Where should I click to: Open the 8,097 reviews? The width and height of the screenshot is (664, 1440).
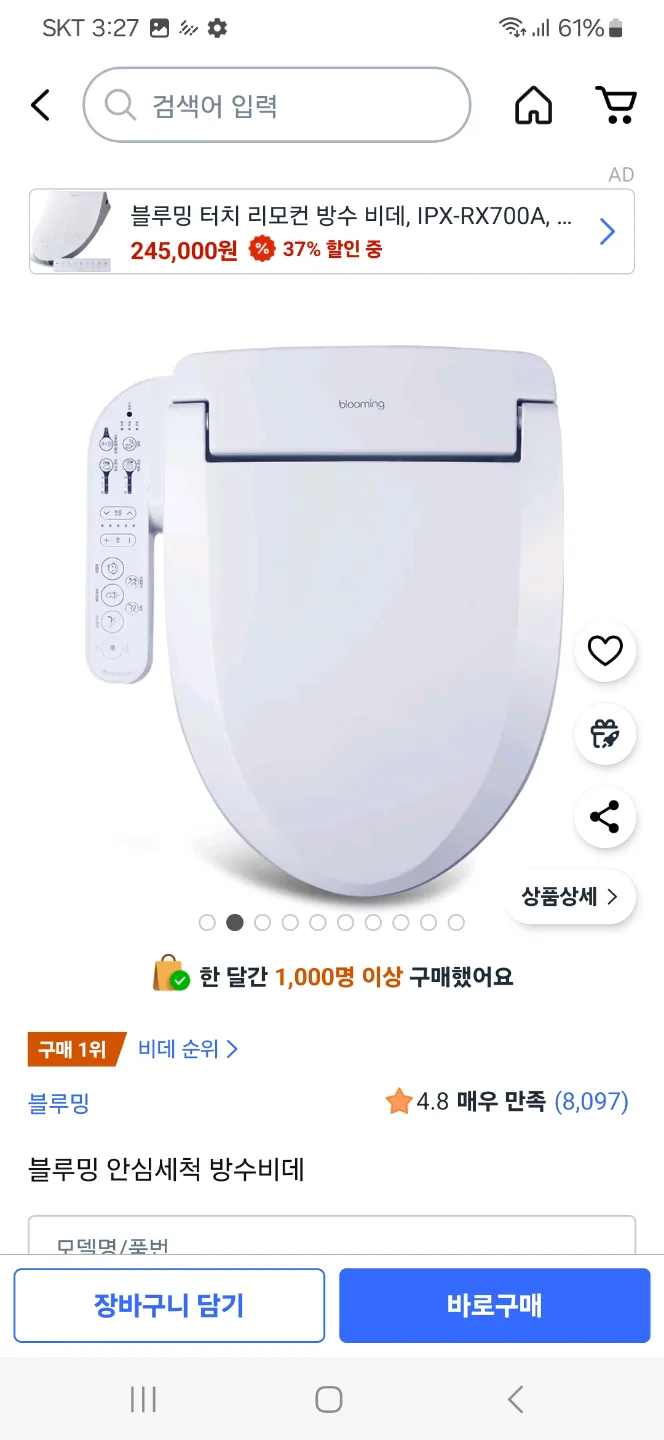591,1102
